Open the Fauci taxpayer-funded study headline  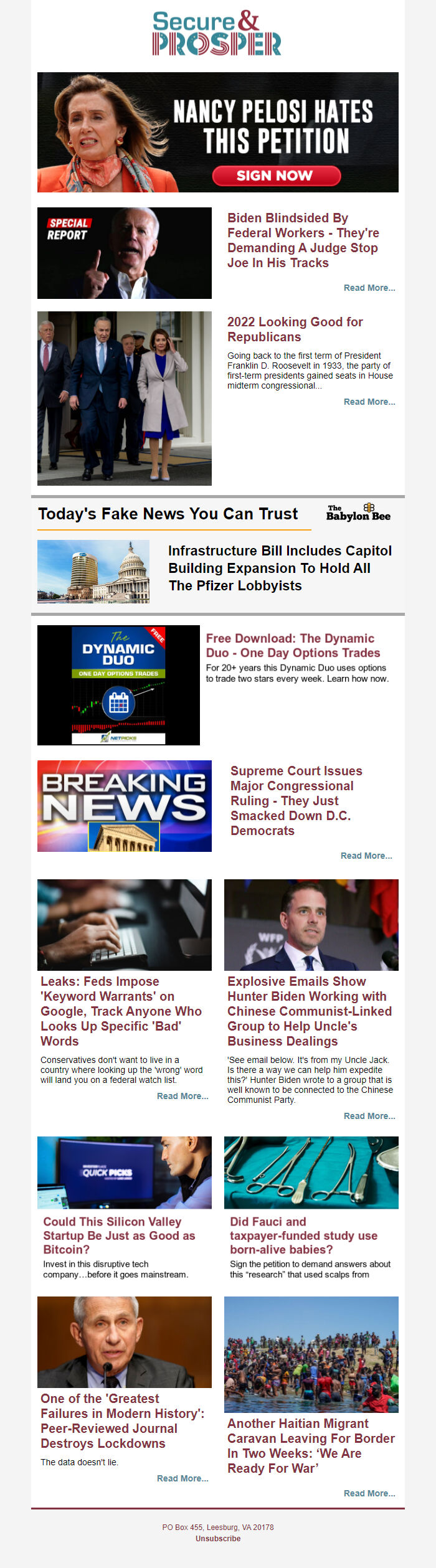[303, 1235]
